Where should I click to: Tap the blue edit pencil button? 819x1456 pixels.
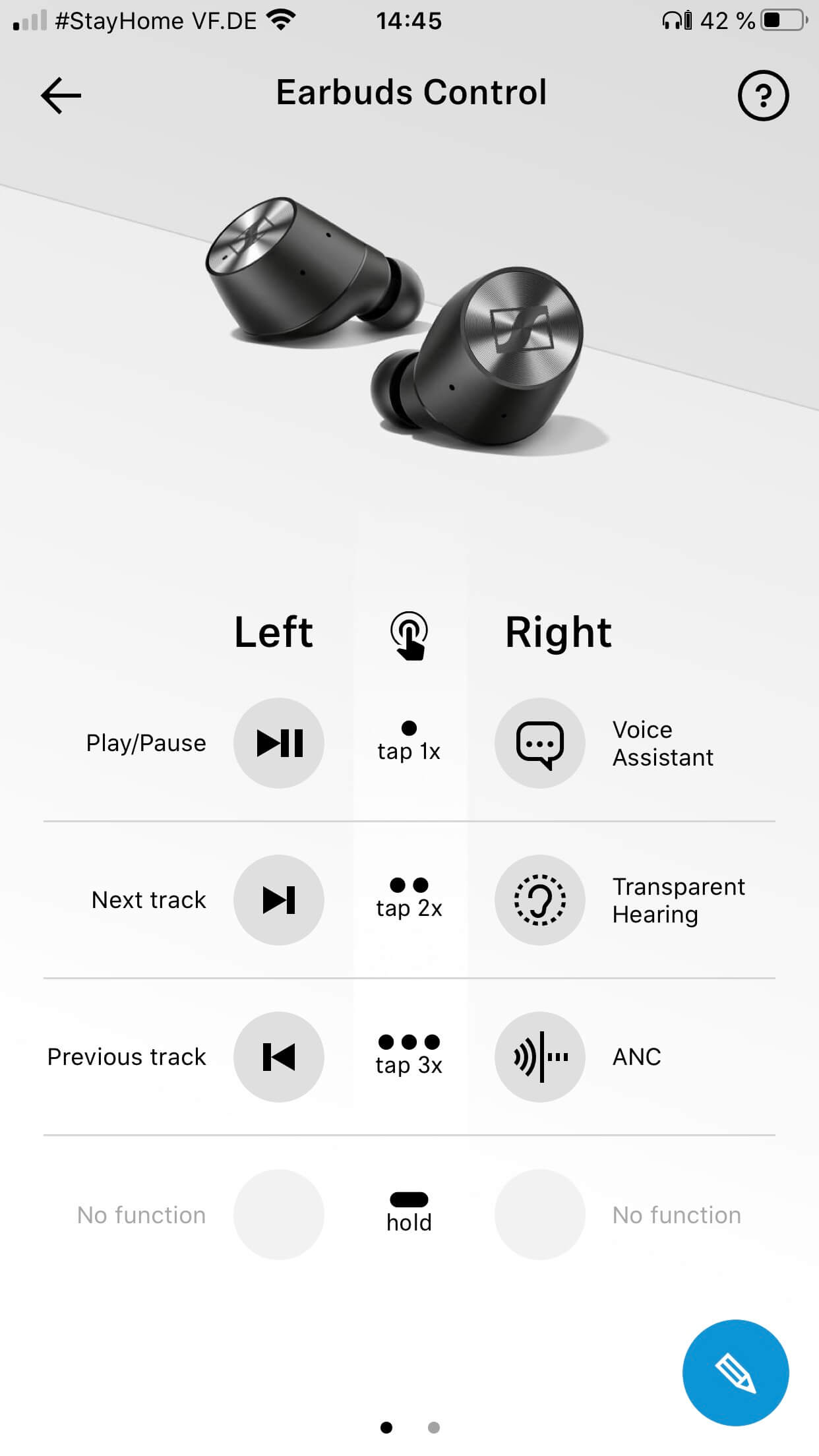coord(735,1373)
